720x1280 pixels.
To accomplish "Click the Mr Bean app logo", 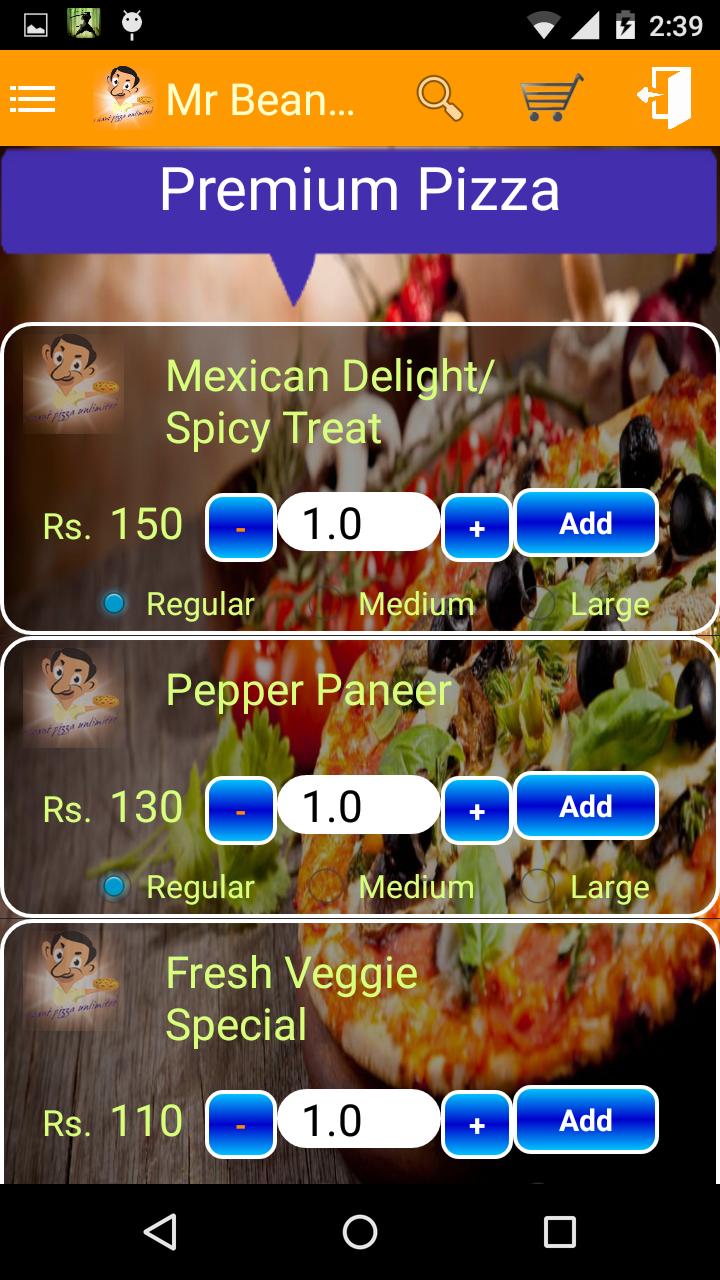I will coord(121,96).
